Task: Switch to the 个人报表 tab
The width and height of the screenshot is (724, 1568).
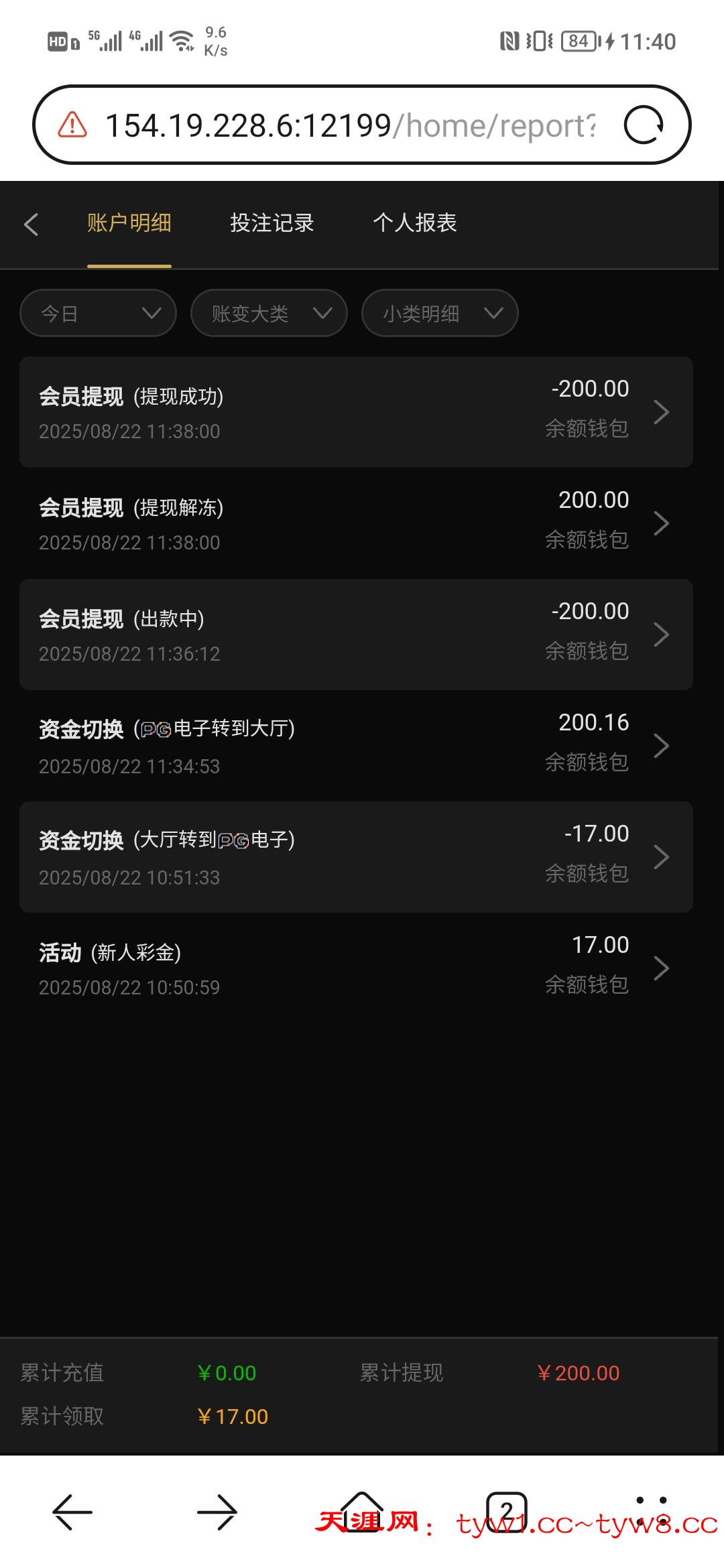Action: pyautogui.click(x=414, y=223)
